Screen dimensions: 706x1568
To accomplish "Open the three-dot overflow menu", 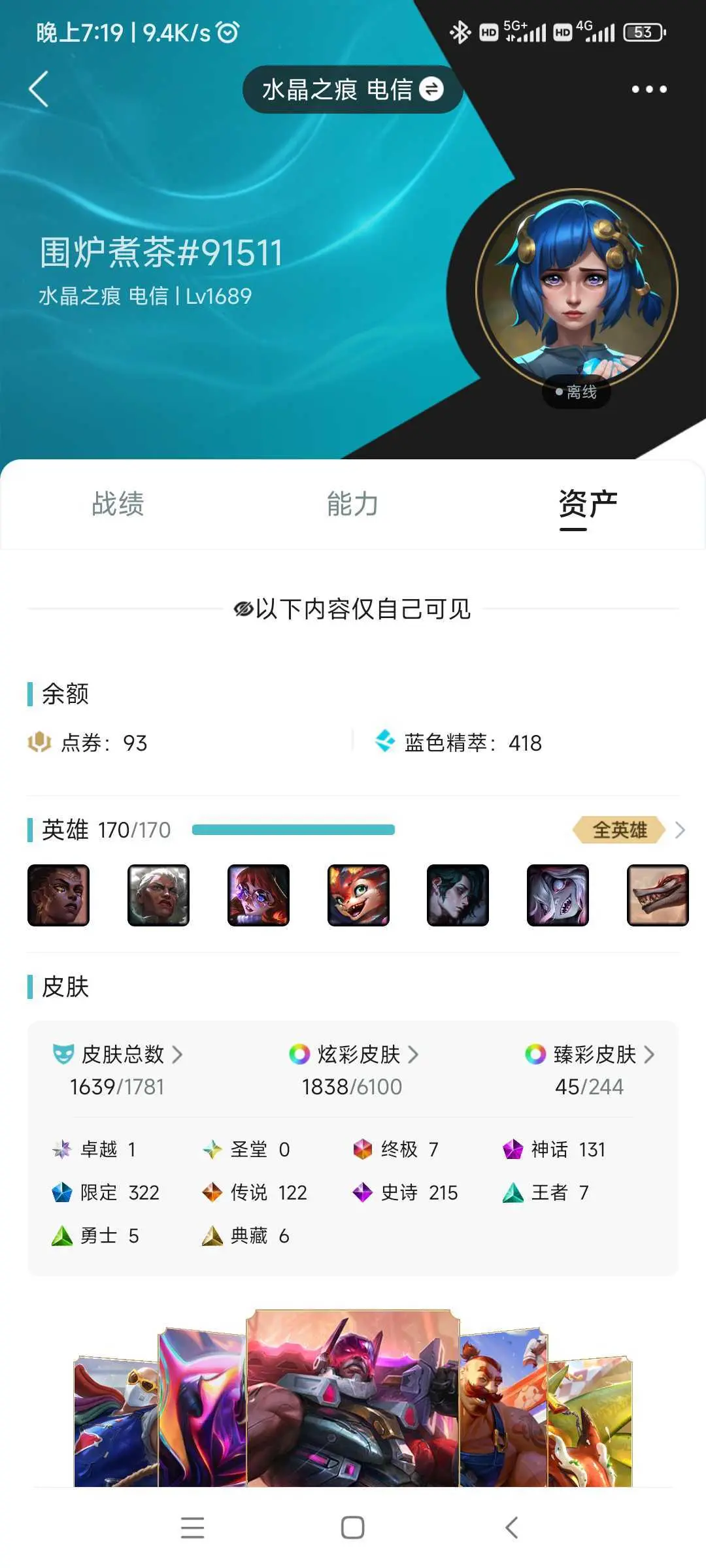I will [x=648, y=90].
